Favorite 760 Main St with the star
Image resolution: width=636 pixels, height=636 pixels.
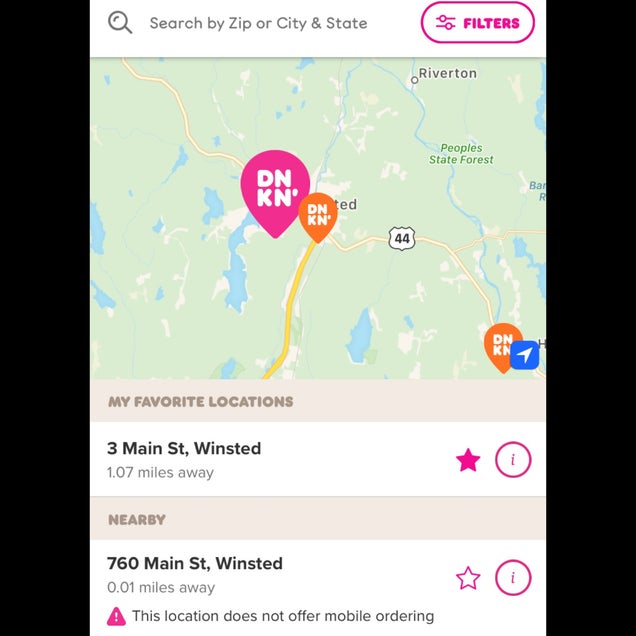(x=468, y=578)
